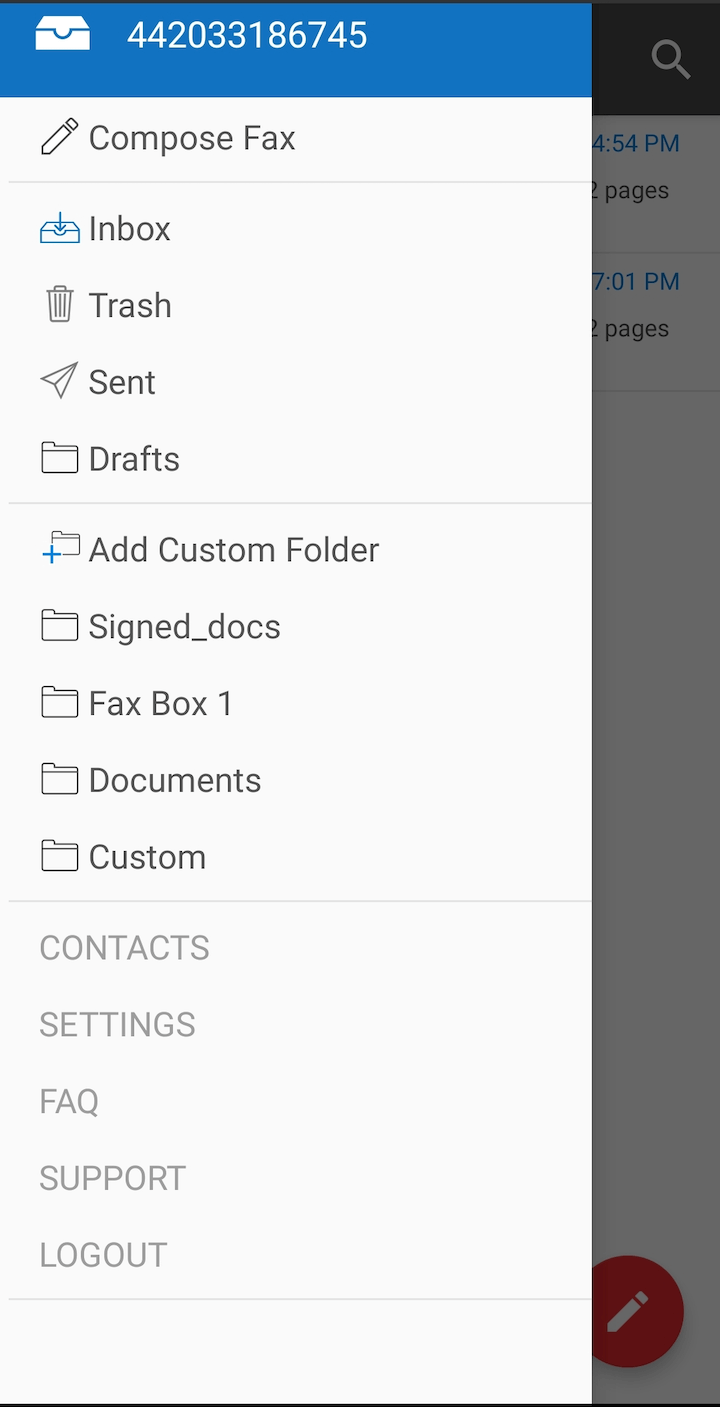The width and height of the screenshot is (720, 1407).
Task: Open the Documents folder icon
Action: tap(59, 779)
